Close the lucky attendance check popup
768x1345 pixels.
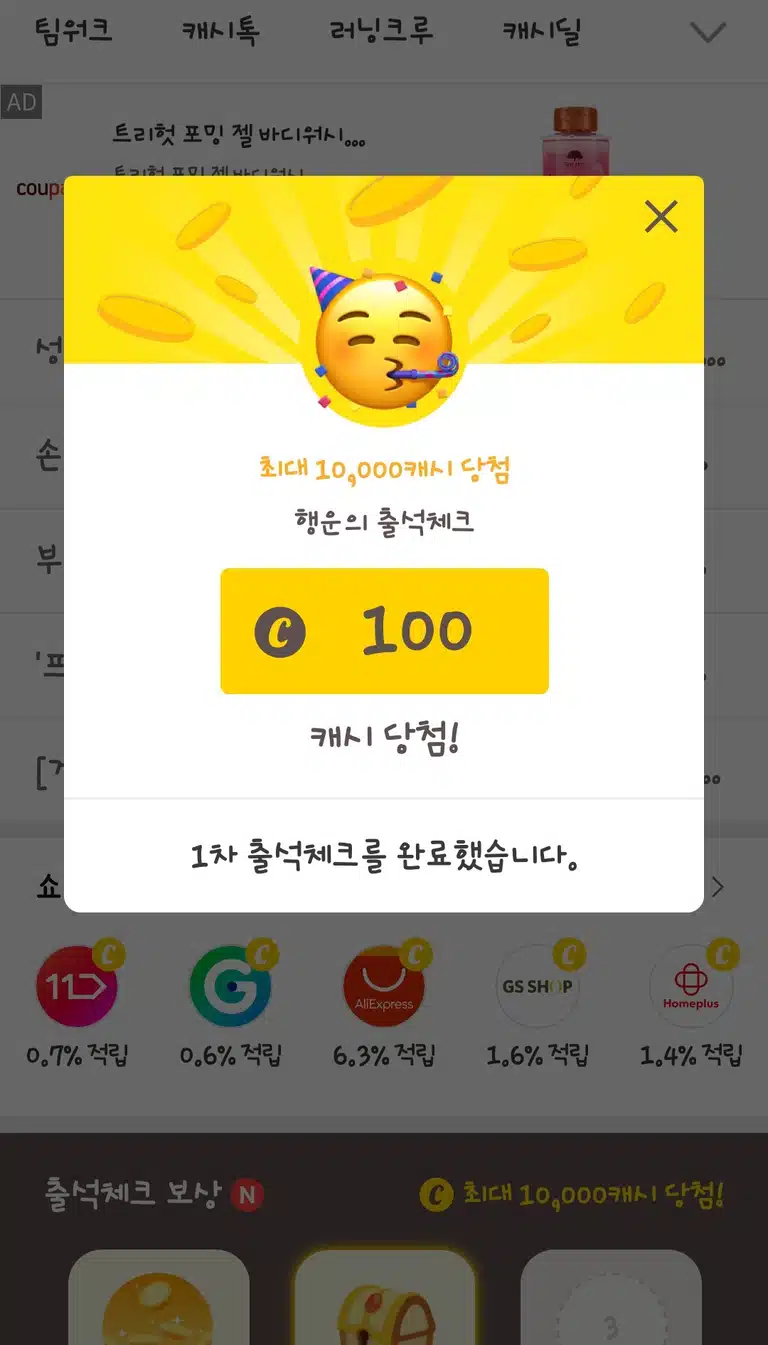[x=661, y=216]
